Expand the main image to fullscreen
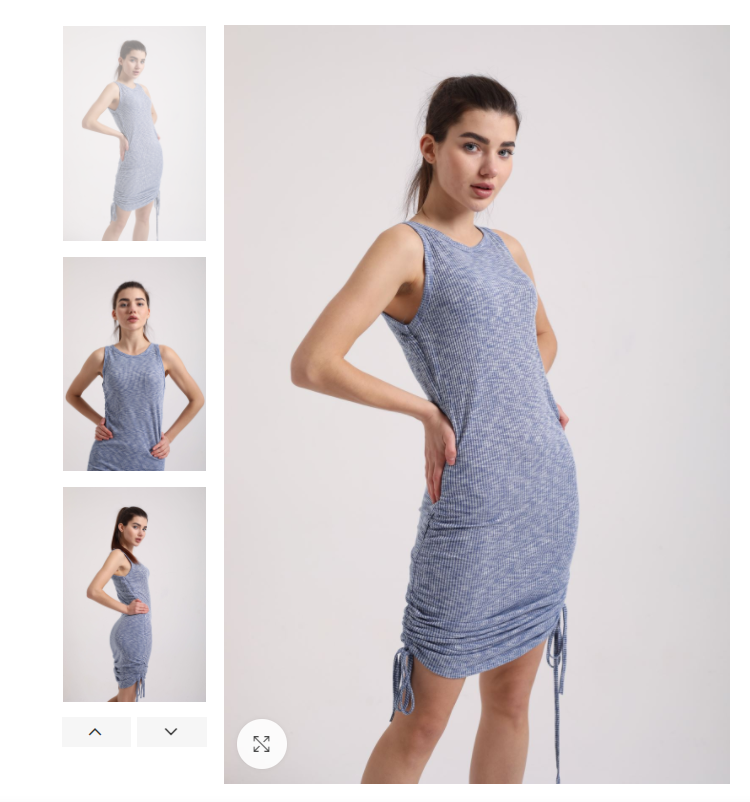This screenshot has height=802, width=750. coord(261,744)
